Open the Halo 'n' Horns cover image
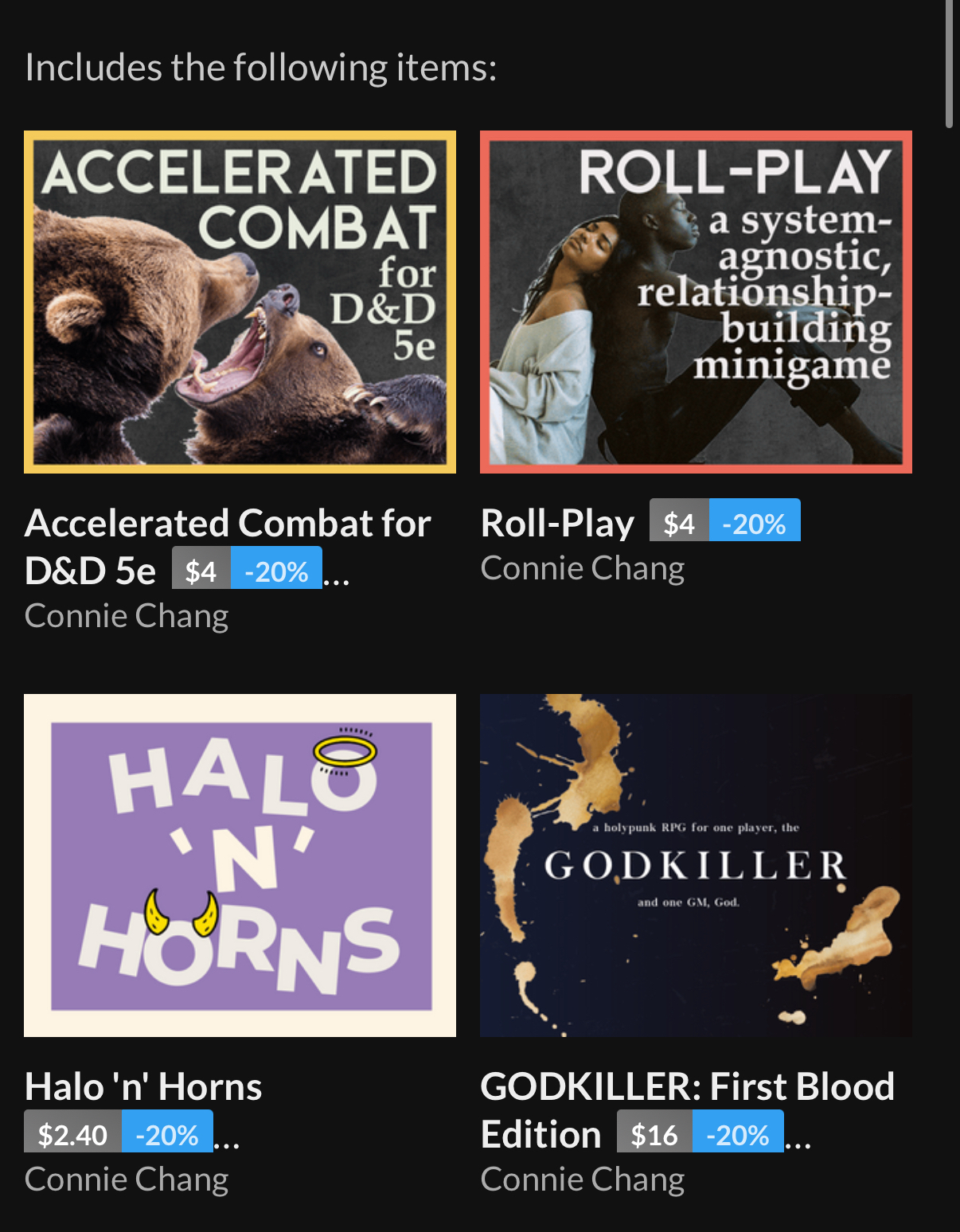This screenshot has width=960, height=1232. pos(240,865)
